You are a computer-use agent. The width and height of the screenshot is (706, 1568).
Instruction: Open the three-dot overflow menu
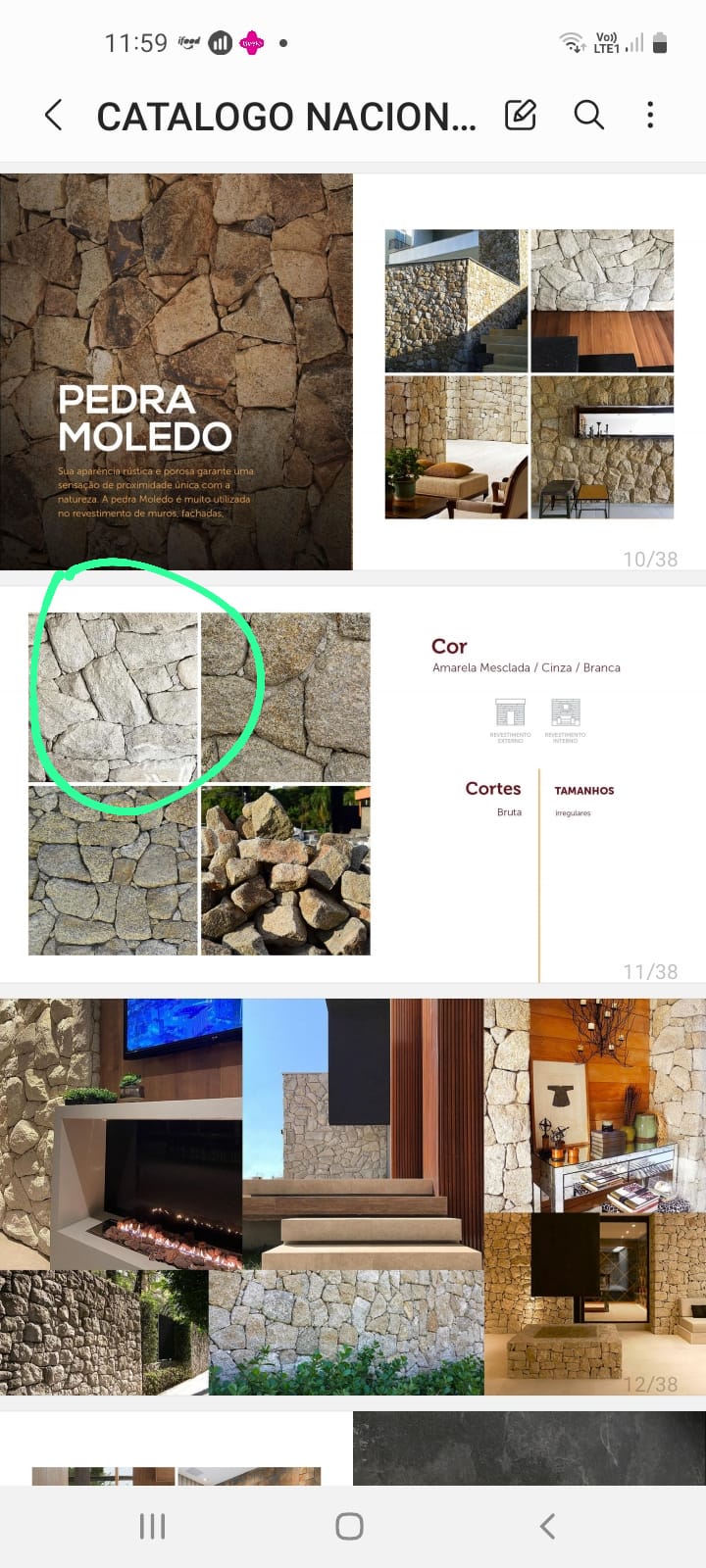[x=650, y=116]
